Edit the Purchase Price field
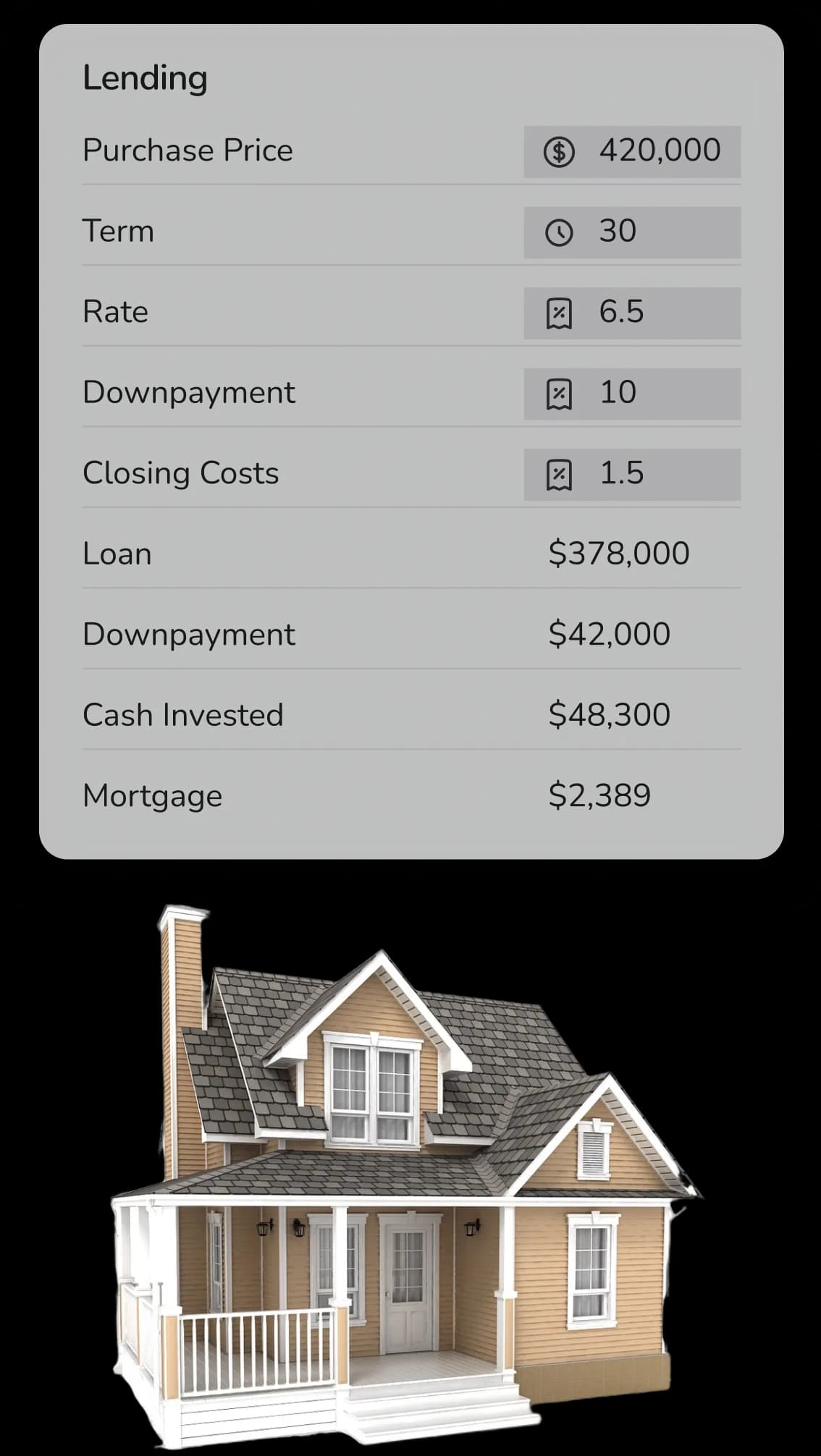 (632, 151)
